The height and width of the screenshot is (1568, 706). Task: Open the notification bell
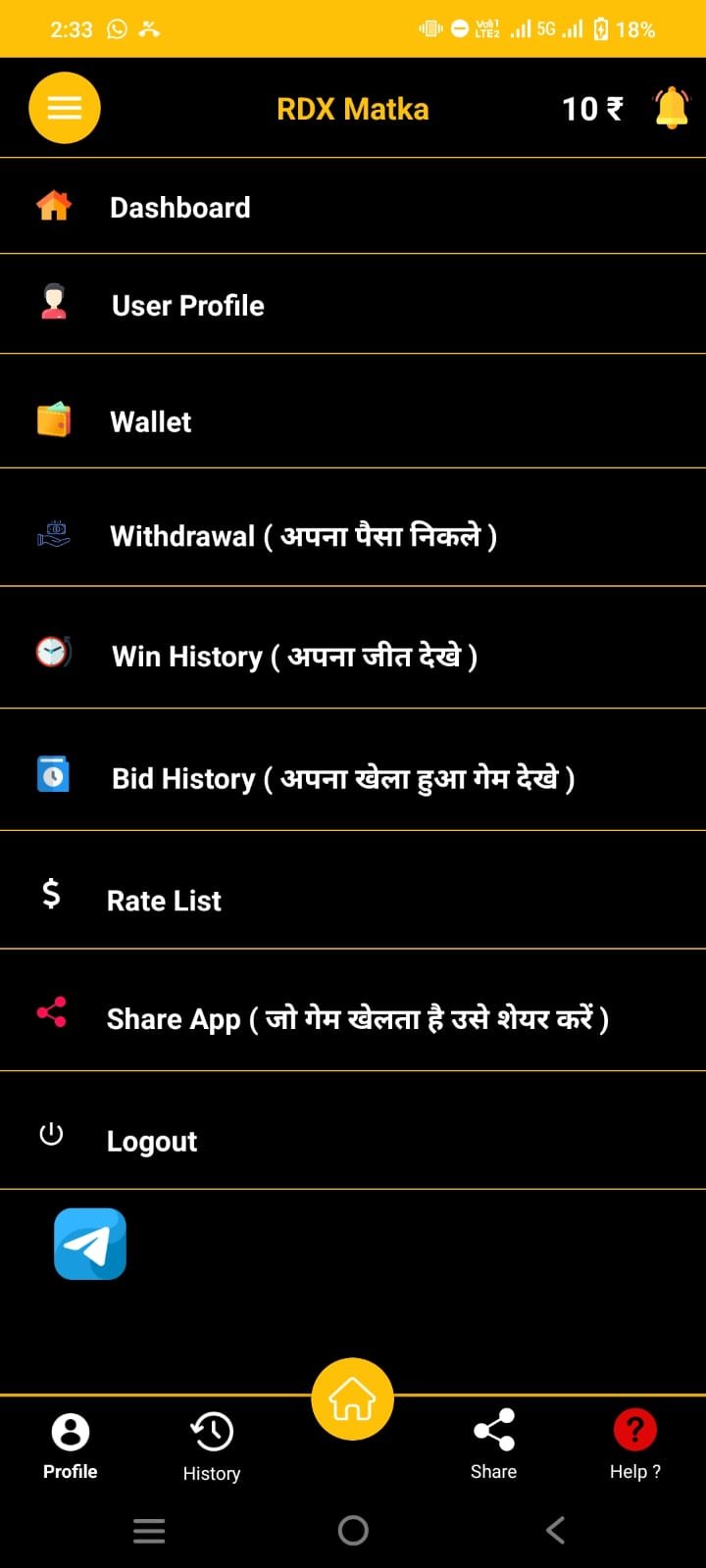pos(671,108)
